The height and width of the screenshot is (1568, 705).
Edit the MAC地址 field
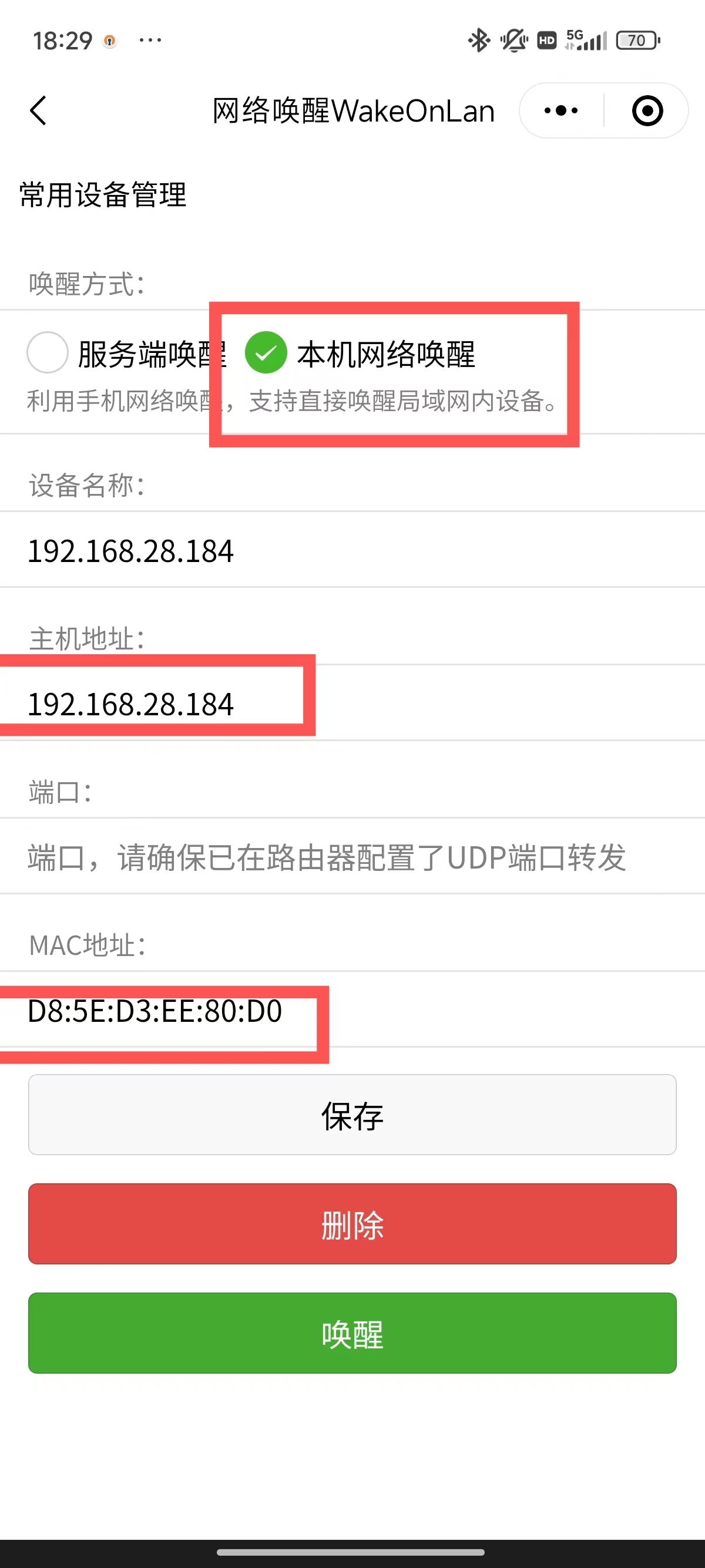point(352,1011)
